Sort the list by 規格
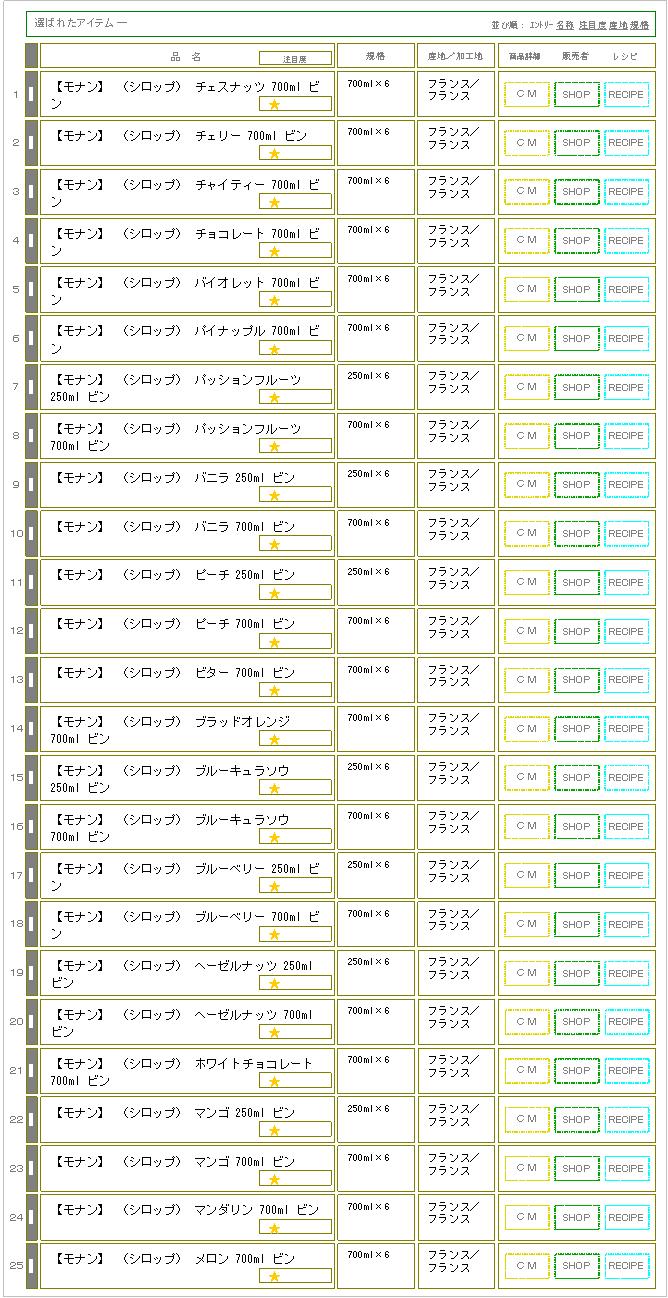Screen dimensions: 668x1298 click(x=639, y=24)
